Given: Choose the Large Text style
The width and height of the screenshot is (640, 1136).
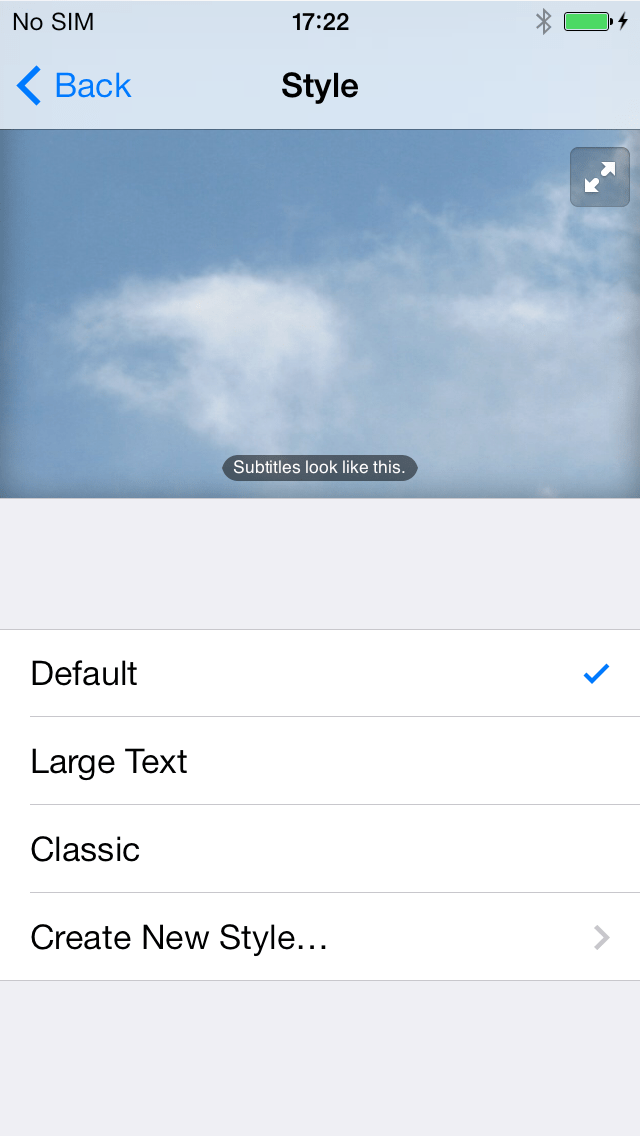Looking at the screenshot, I should point(320,761).
